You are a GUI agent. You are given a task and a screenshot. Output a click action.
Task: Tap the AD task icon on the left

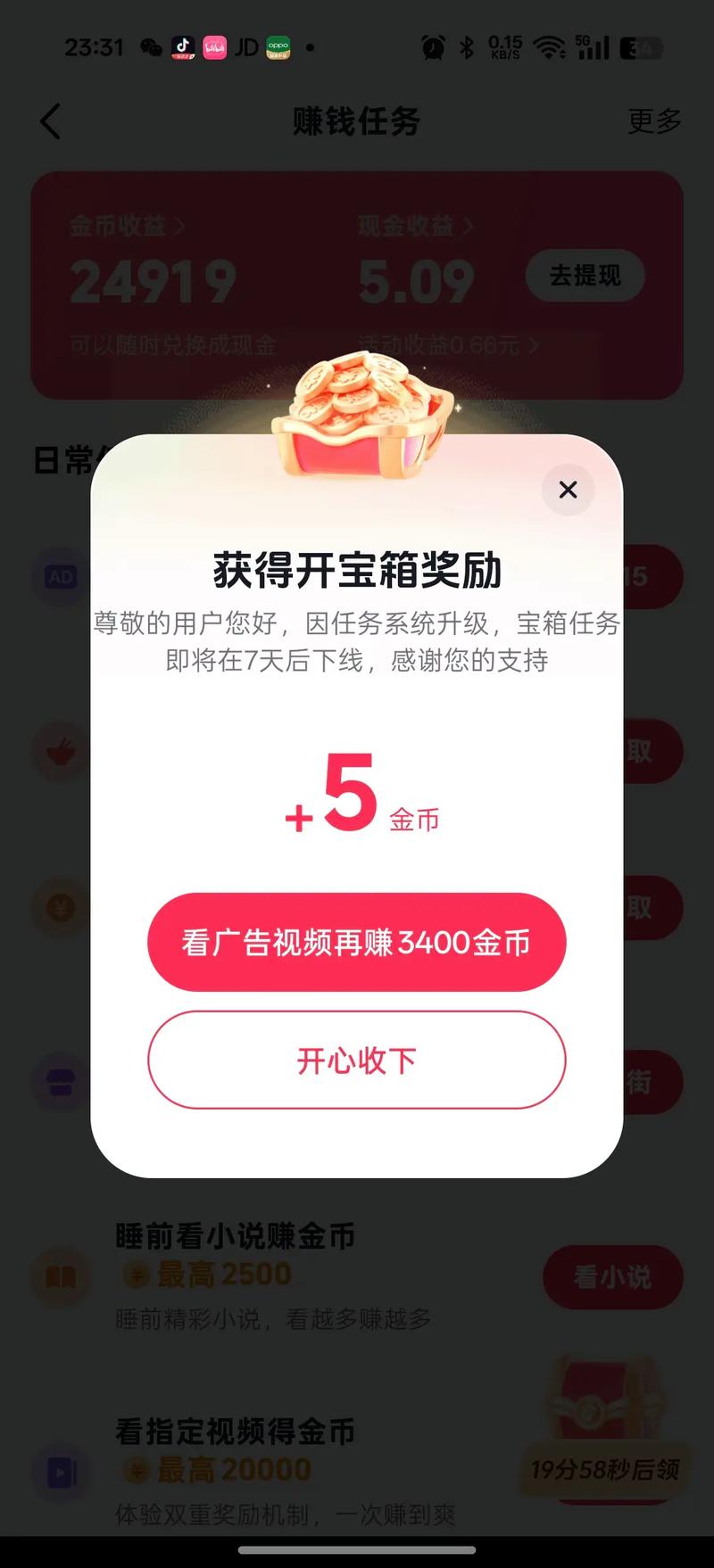click(x=59, y=577)
